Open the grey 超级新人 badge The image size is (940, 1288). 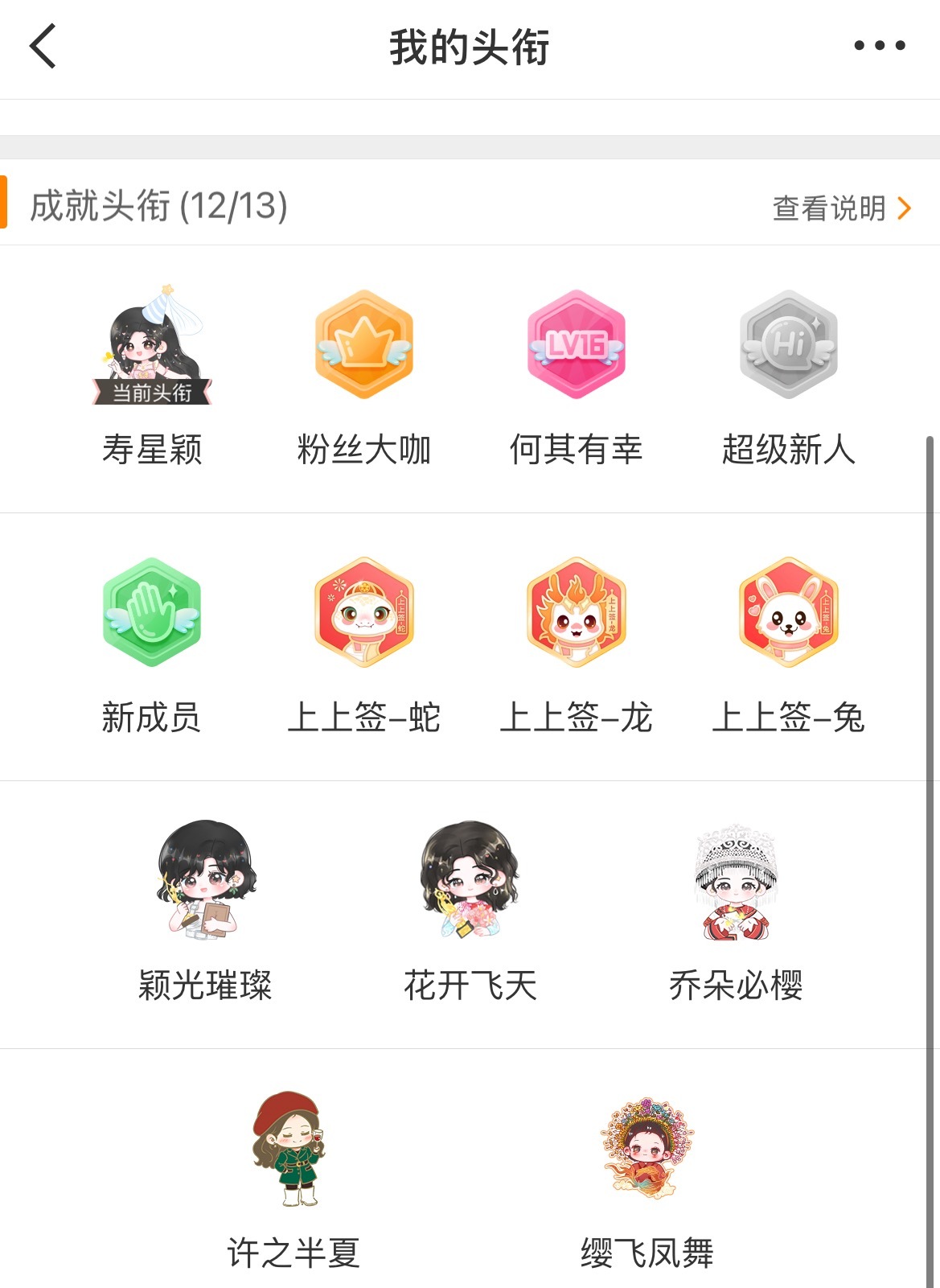pyautogui.click(x=788, y=344)
